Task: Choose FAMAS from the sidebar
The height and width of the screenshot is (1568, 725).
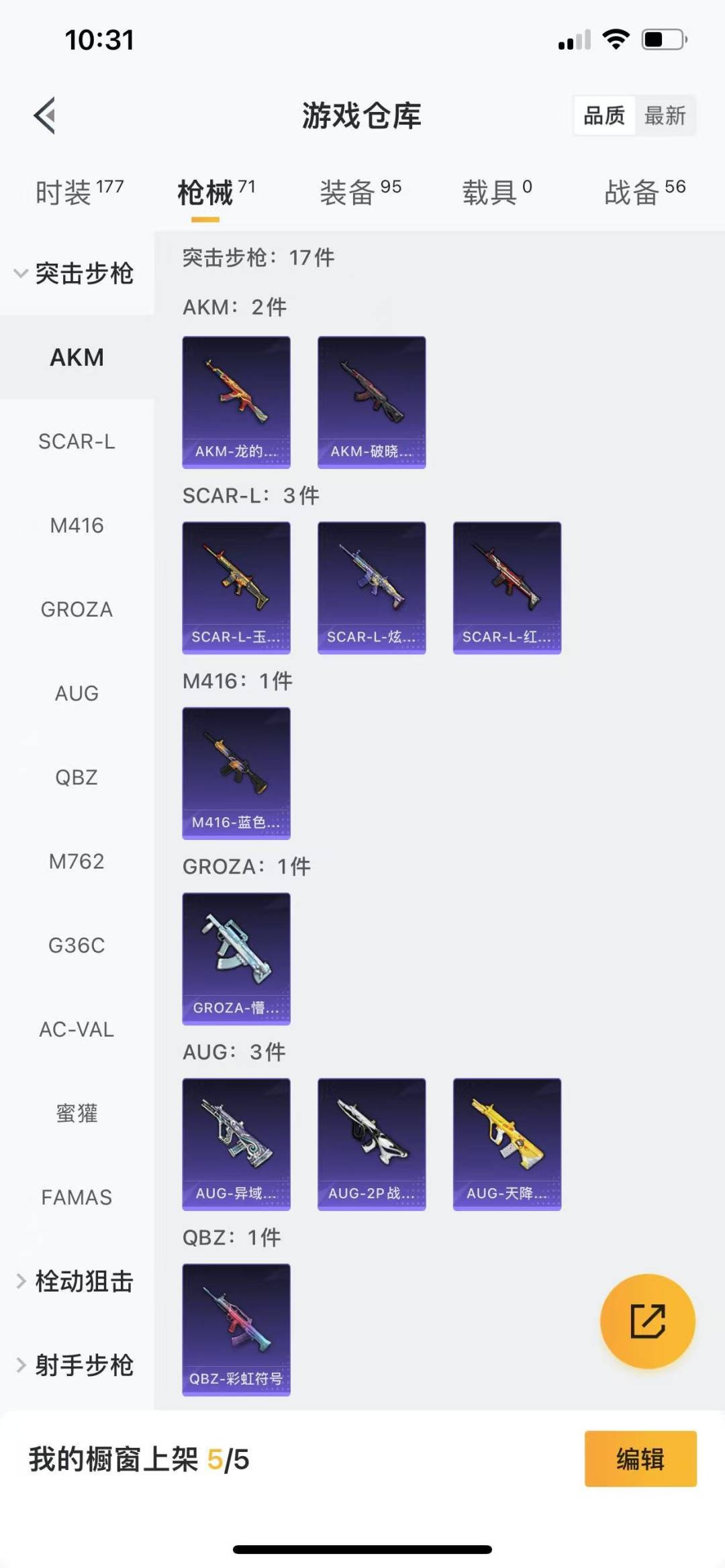Action: tap(77, 1198)
